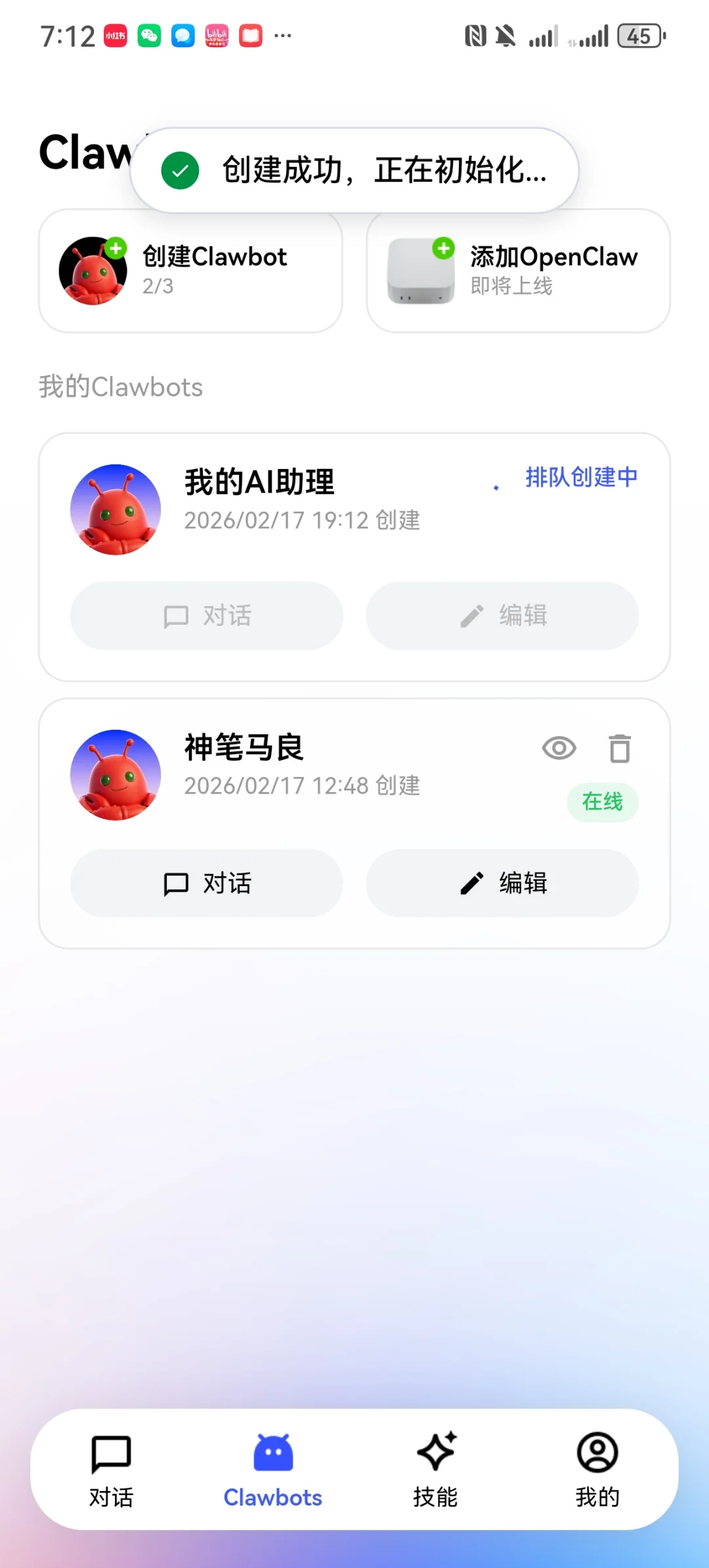Tap the 排队创建中 queue status indicator

coord(581,477)
